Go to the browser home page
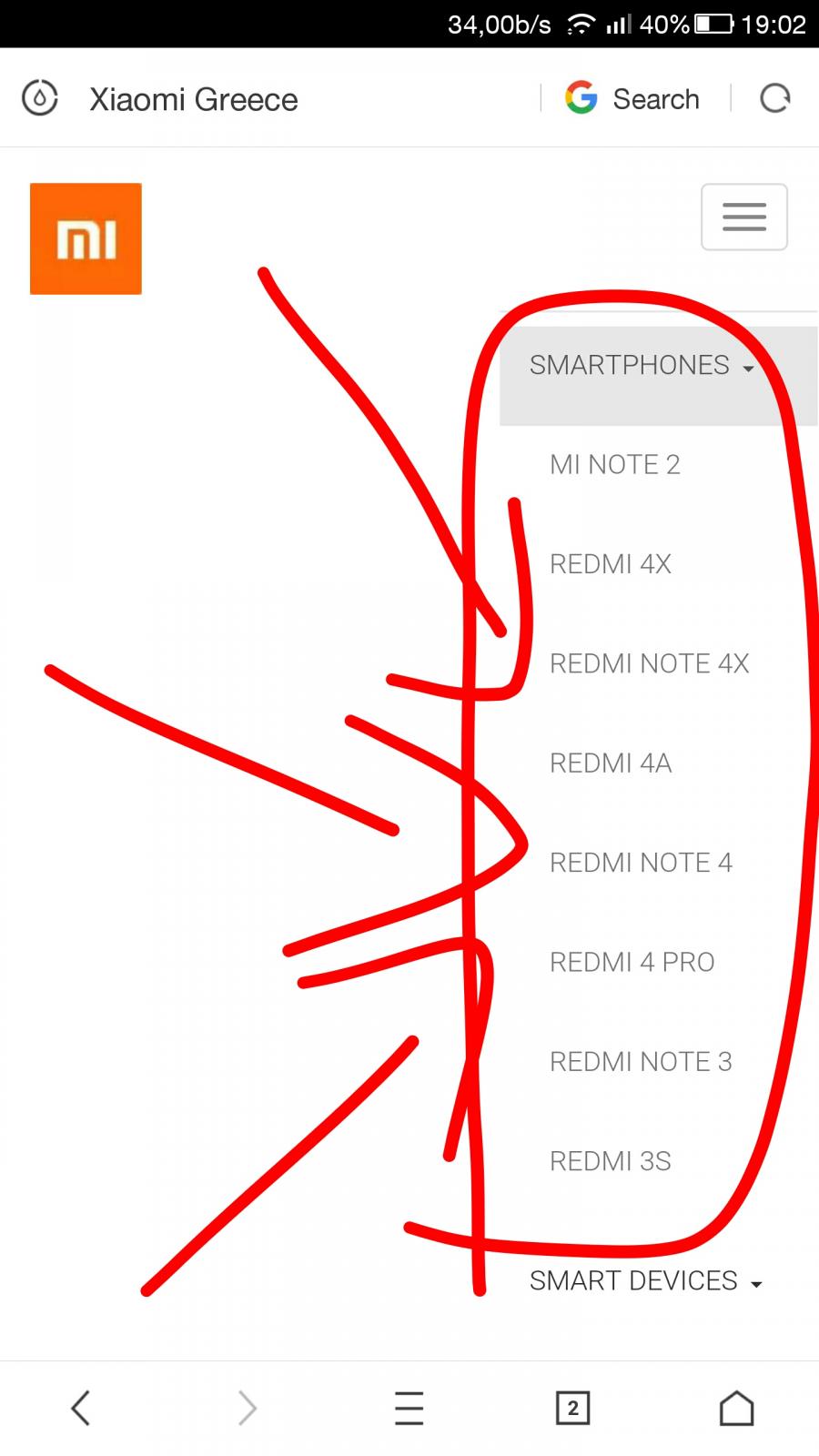 (x=737, y=1408)
